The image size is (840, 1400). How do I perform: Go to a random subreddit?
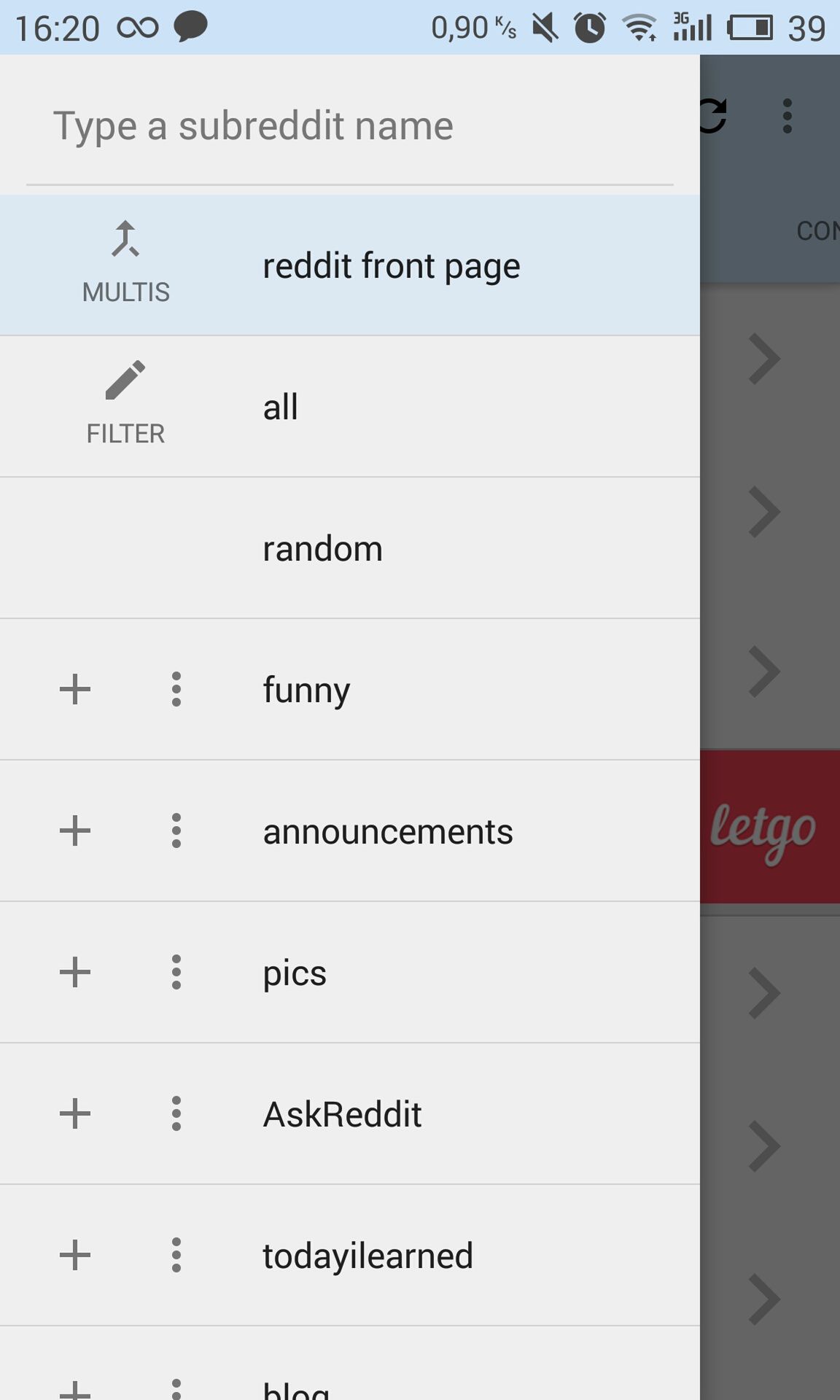click(323, 548)
